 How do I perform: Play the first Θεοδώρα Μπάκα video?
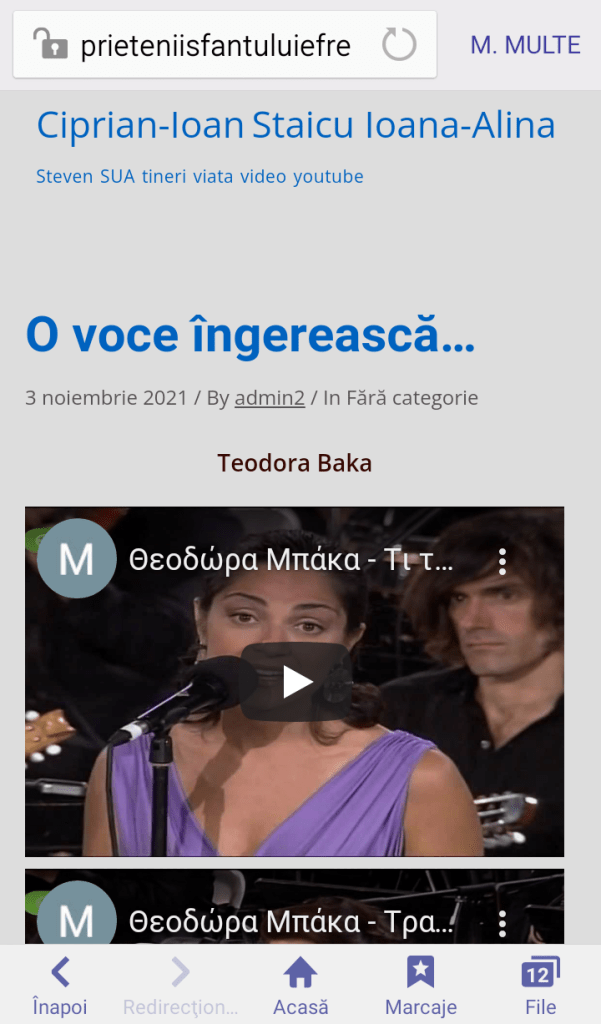pos(295,682)
